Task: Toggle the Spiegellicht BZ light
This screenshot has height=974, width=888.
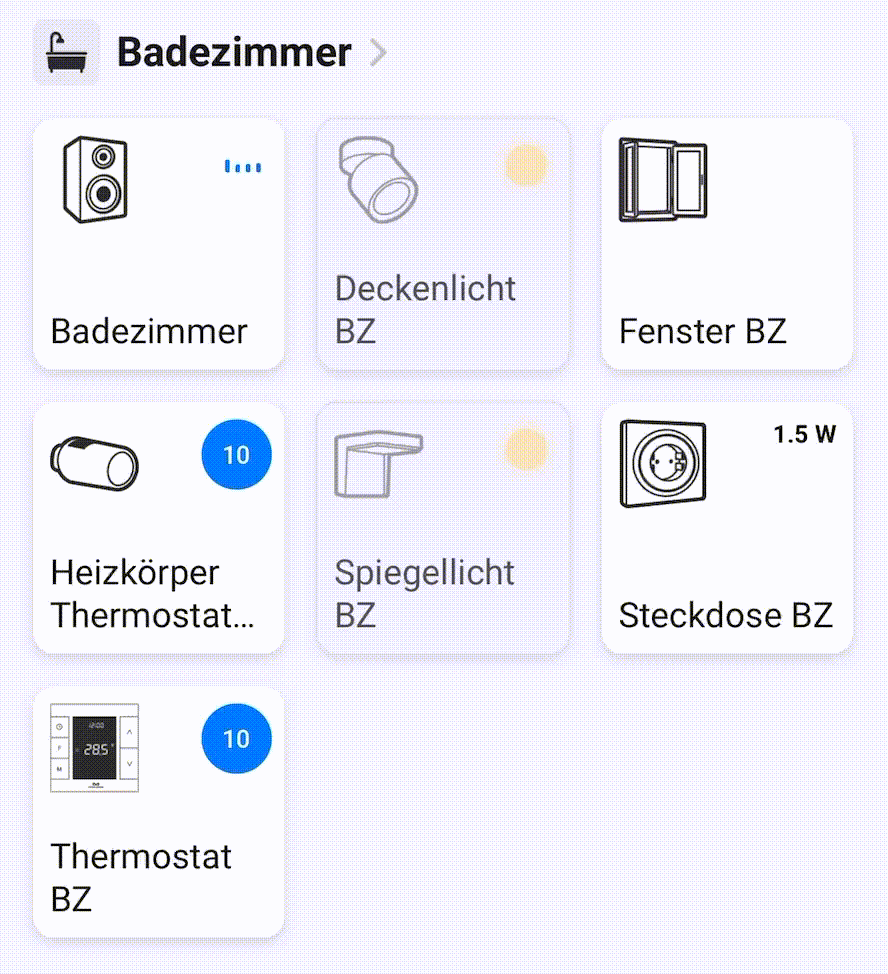Action: (443, 529)
